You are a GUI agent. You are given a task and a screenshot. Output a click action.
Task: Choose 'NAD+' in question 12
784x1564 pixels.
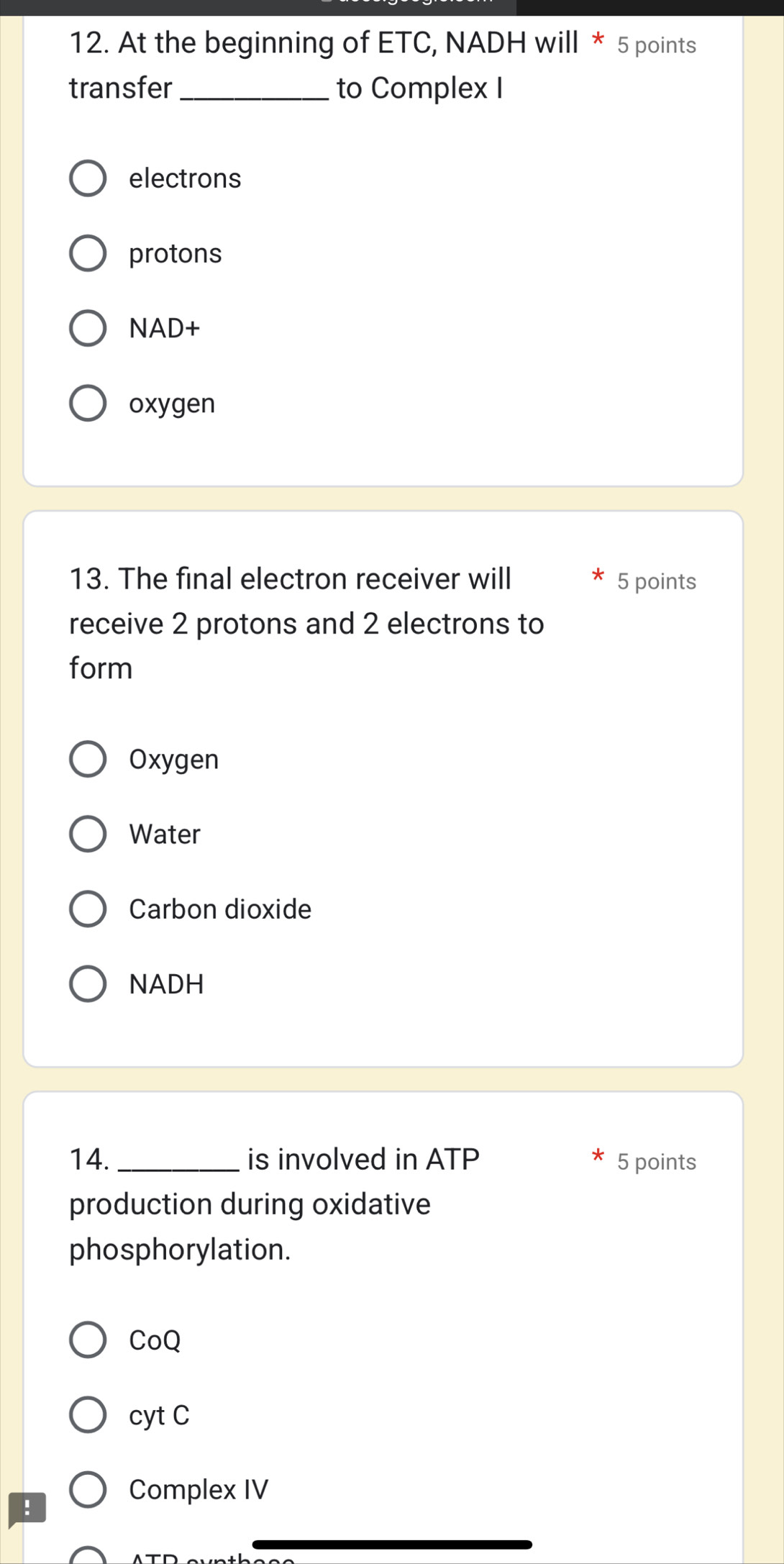click(88, 328)
